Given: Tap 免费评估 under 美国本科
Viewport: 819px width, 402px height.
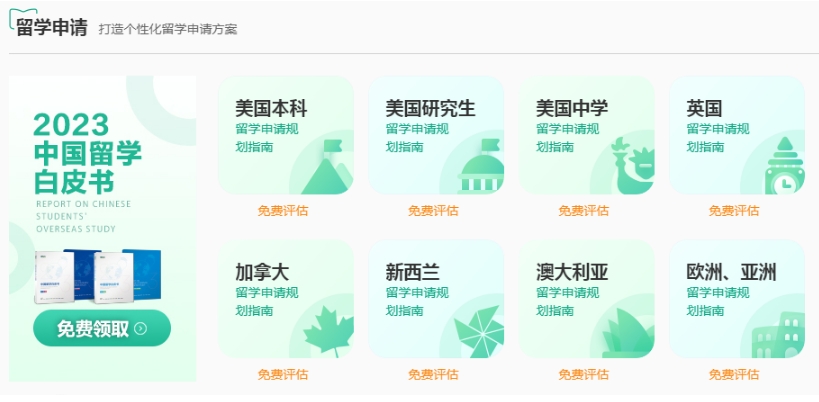Looking at the screenshot, I should coord(283,211).
